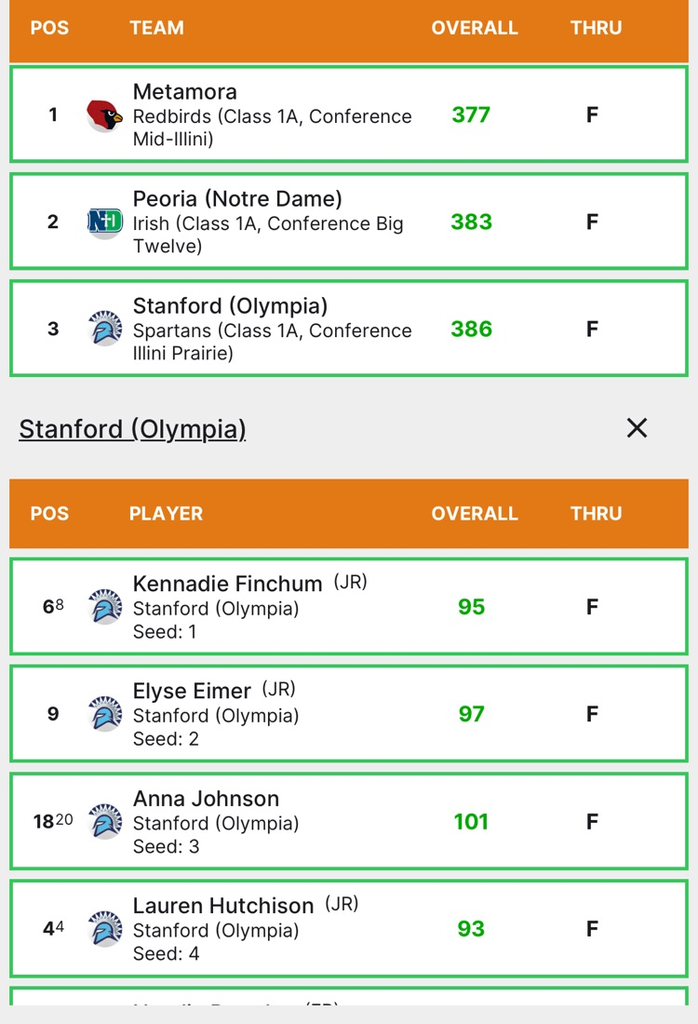The width and height of the screenshot is (698, 1024).
Task: Select Anna Johnson's player row
Action: click(x=348, y=821)
